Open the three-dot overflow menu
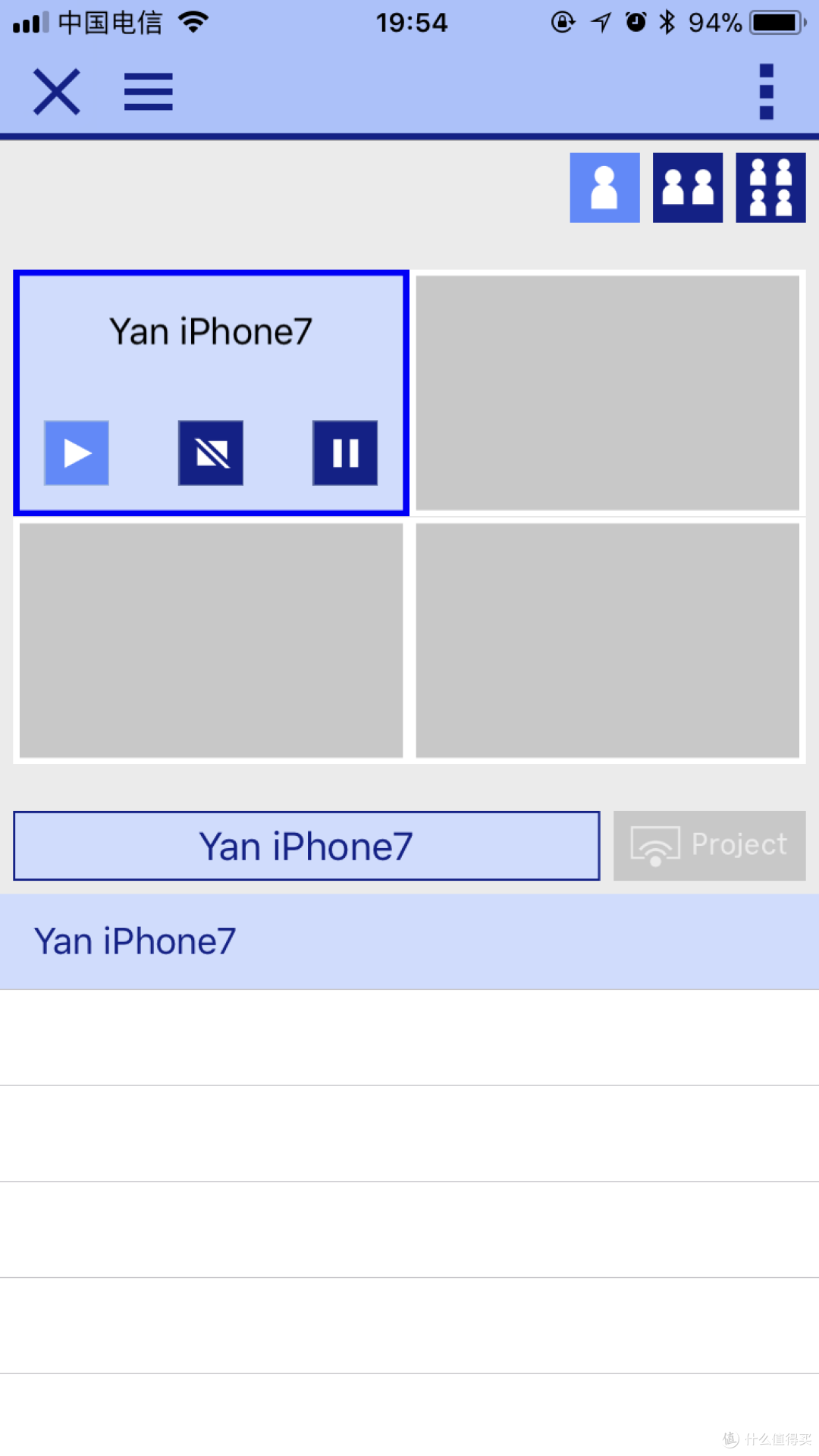Viewport: 819px width, 1456px height. pos(767,92)
